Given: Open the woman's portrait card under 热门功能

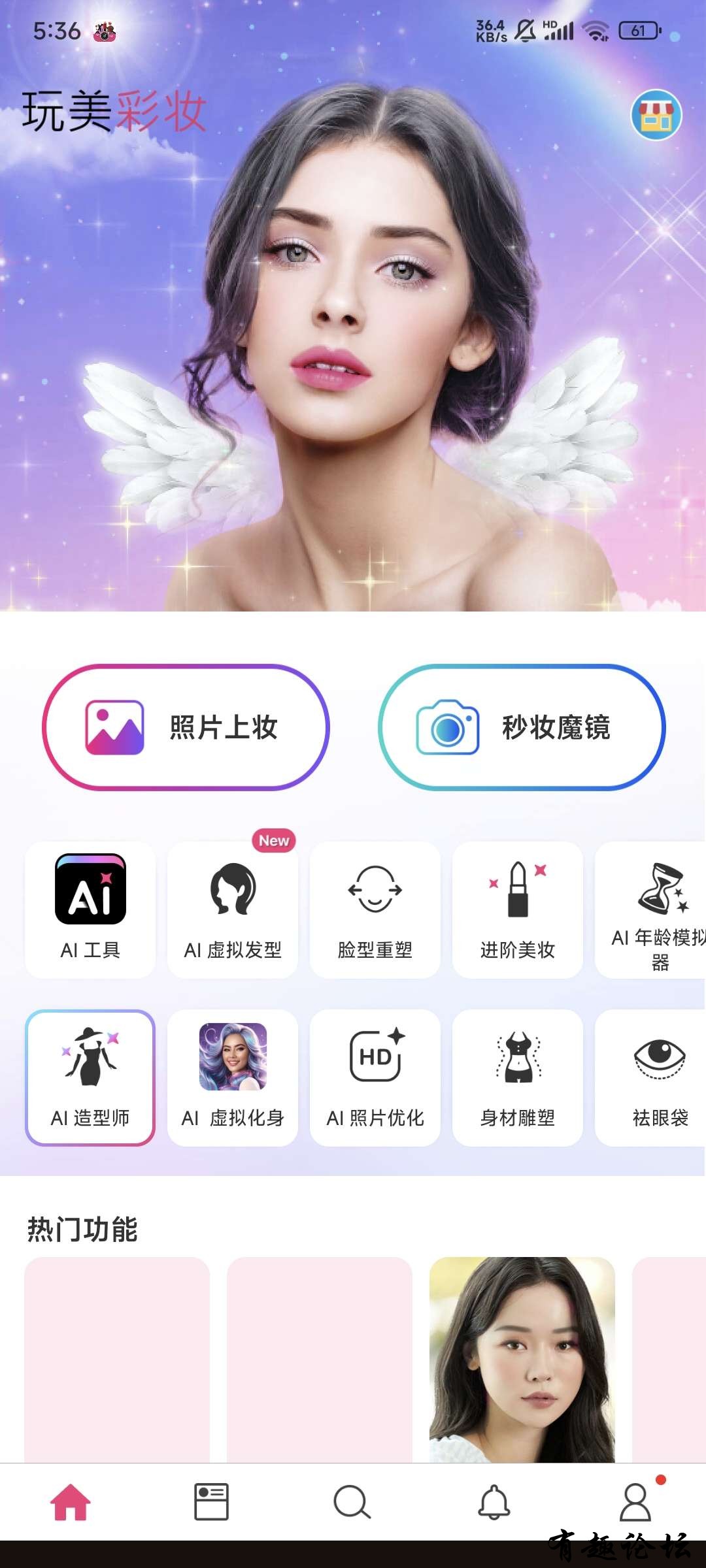Looking at the screenshot, I should 522,1359.
